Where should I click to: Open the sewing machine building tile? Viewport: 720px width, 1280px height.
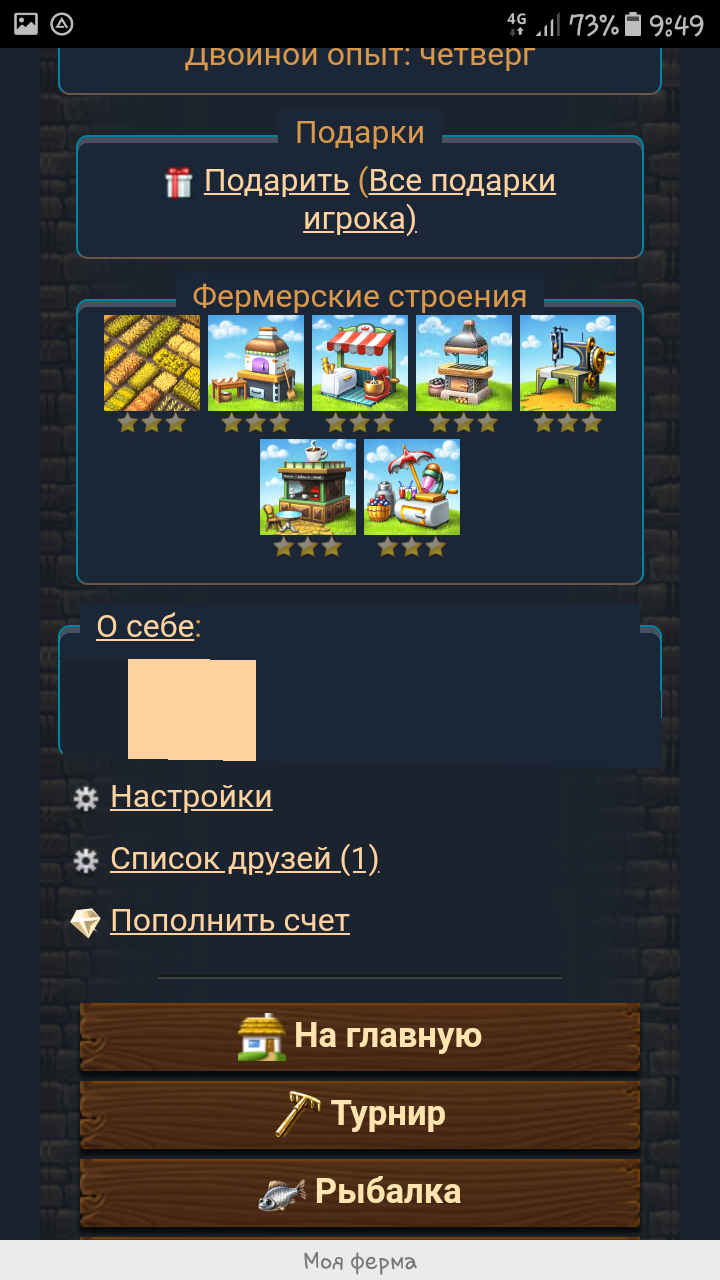[568, 363]
